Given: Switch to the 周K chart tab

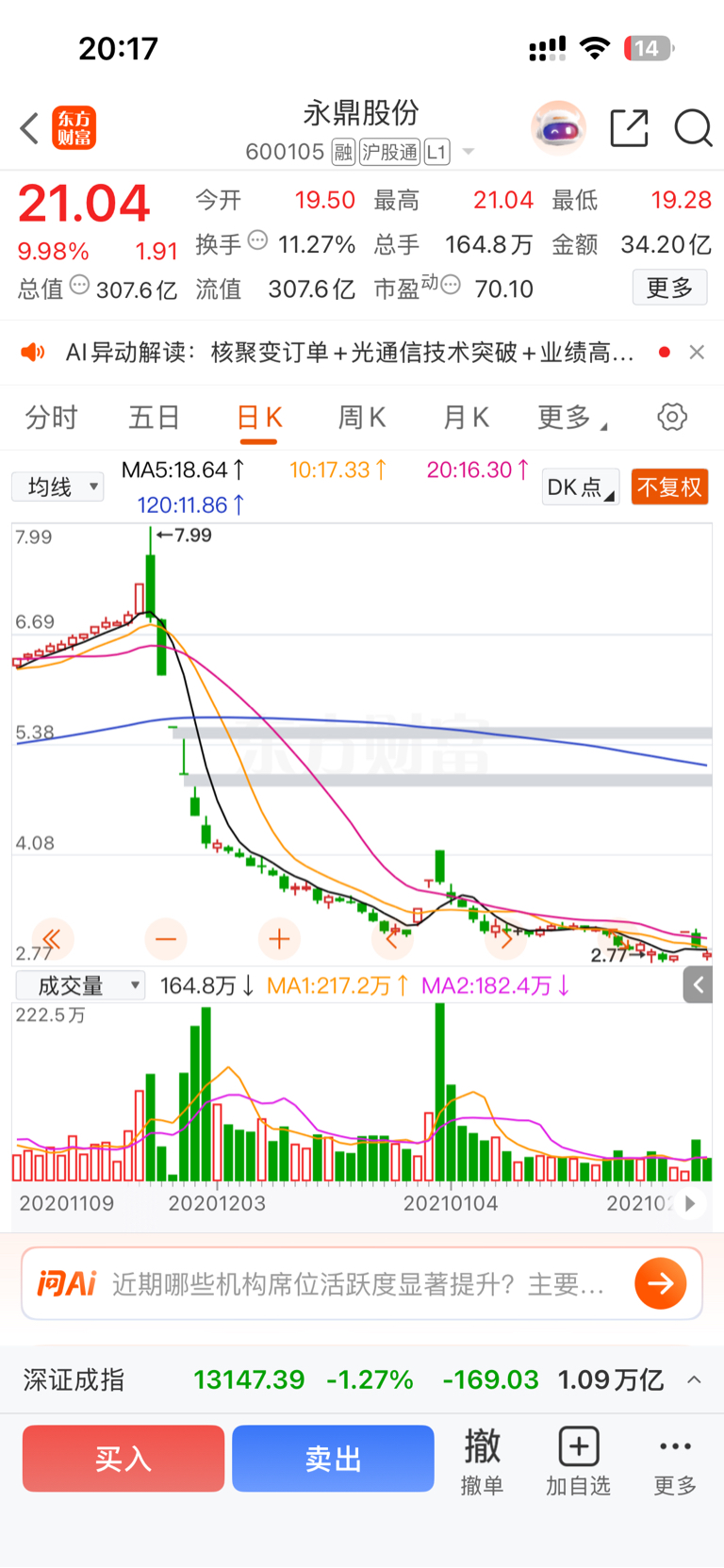Looking at the screenshot, I should (362, 417).
